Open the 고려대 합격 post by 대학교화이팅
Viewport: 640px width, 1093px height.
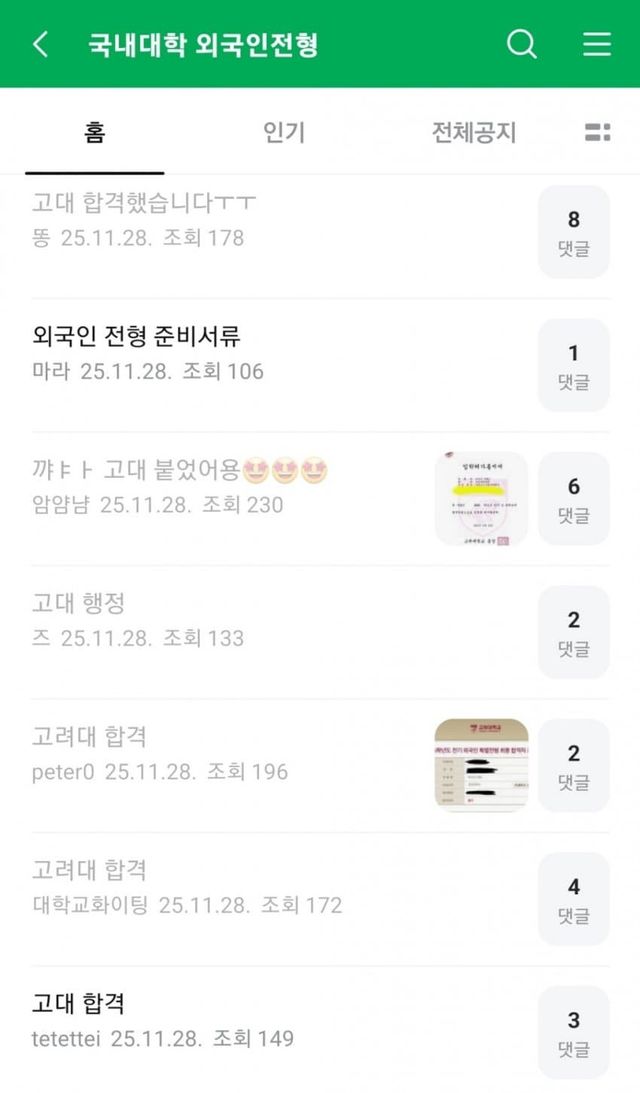click(x=90, y=871)
